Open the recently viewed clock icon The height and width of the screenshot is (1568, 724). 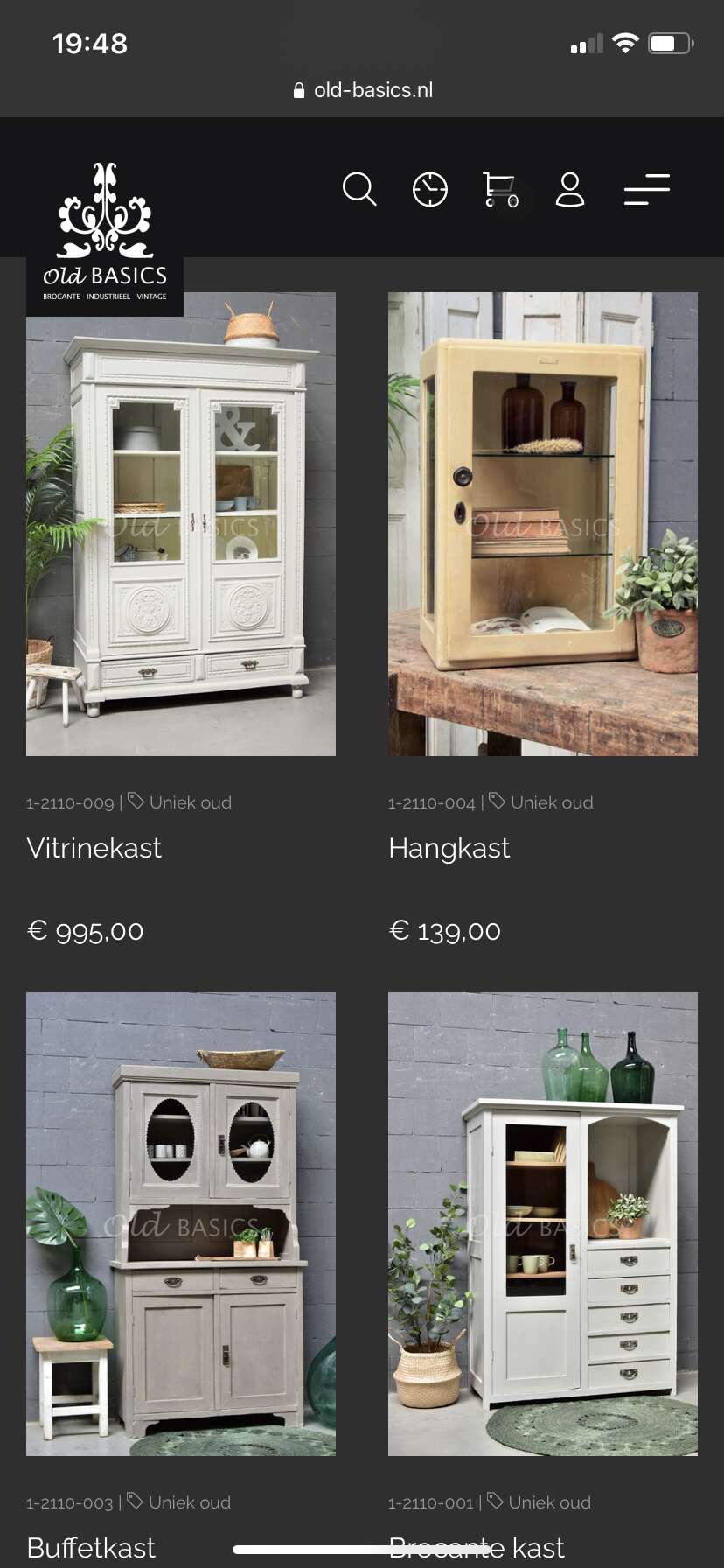coord(430,189)
